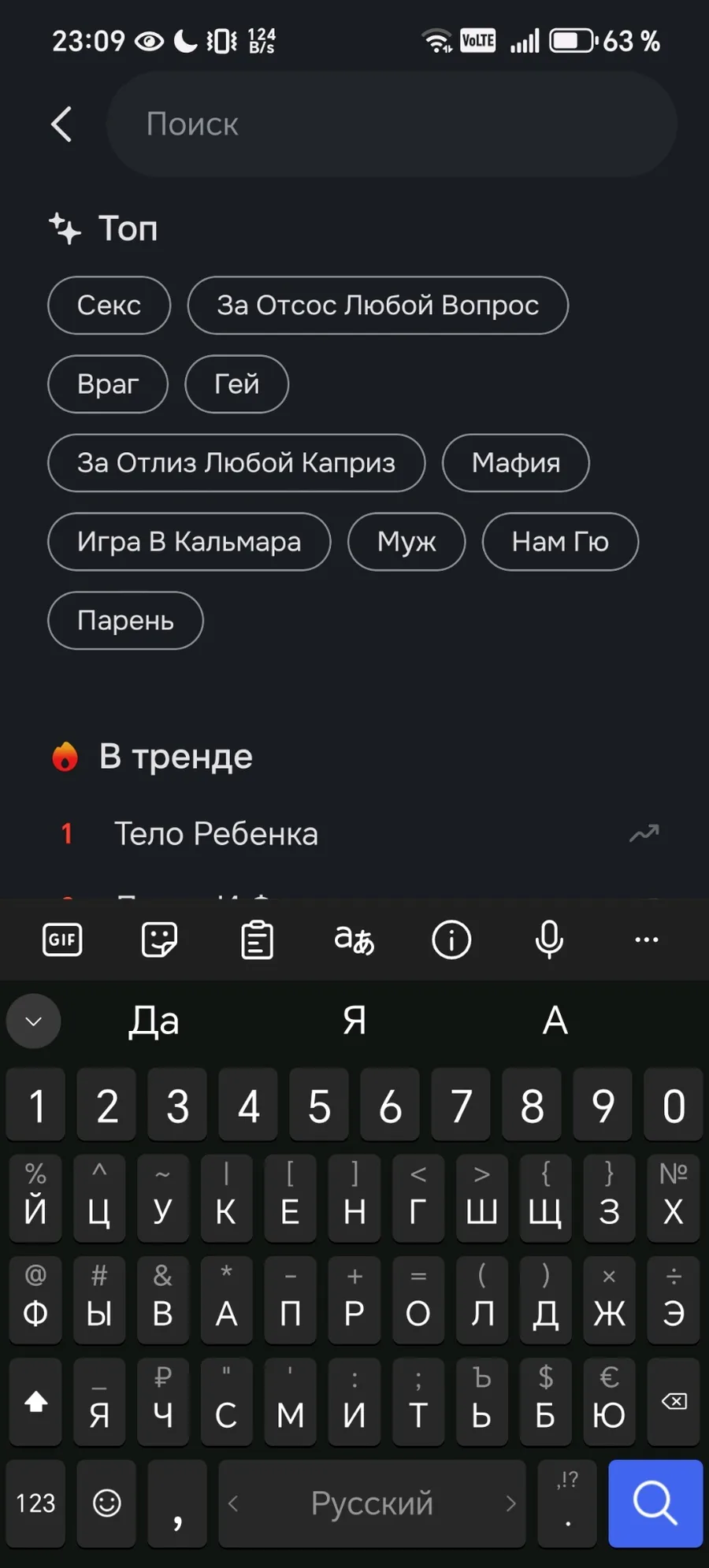
Task: Select the Парень chip
Action: pyautogui.click(x=125, y=621)
